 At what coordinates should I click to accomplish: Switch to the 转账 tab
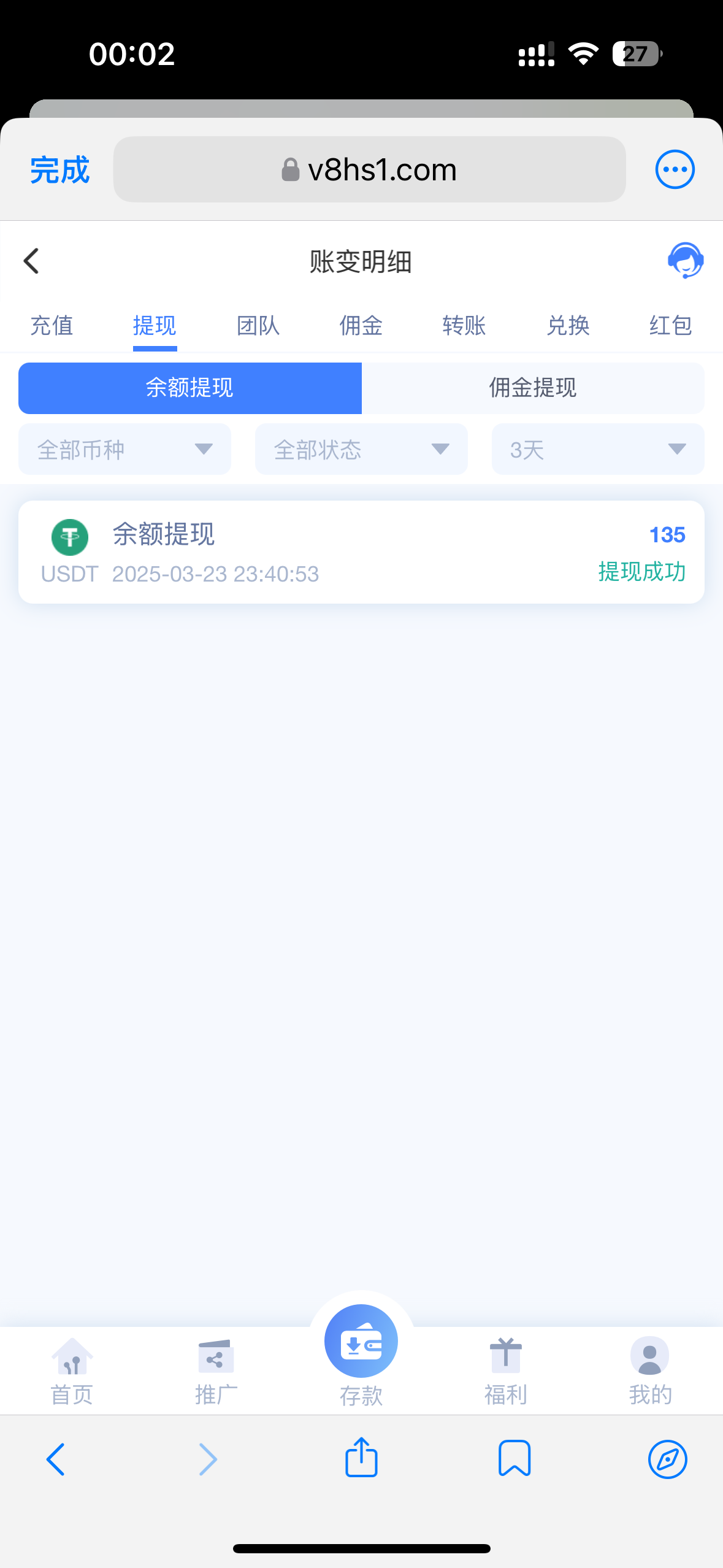click(x=464, y=325)
